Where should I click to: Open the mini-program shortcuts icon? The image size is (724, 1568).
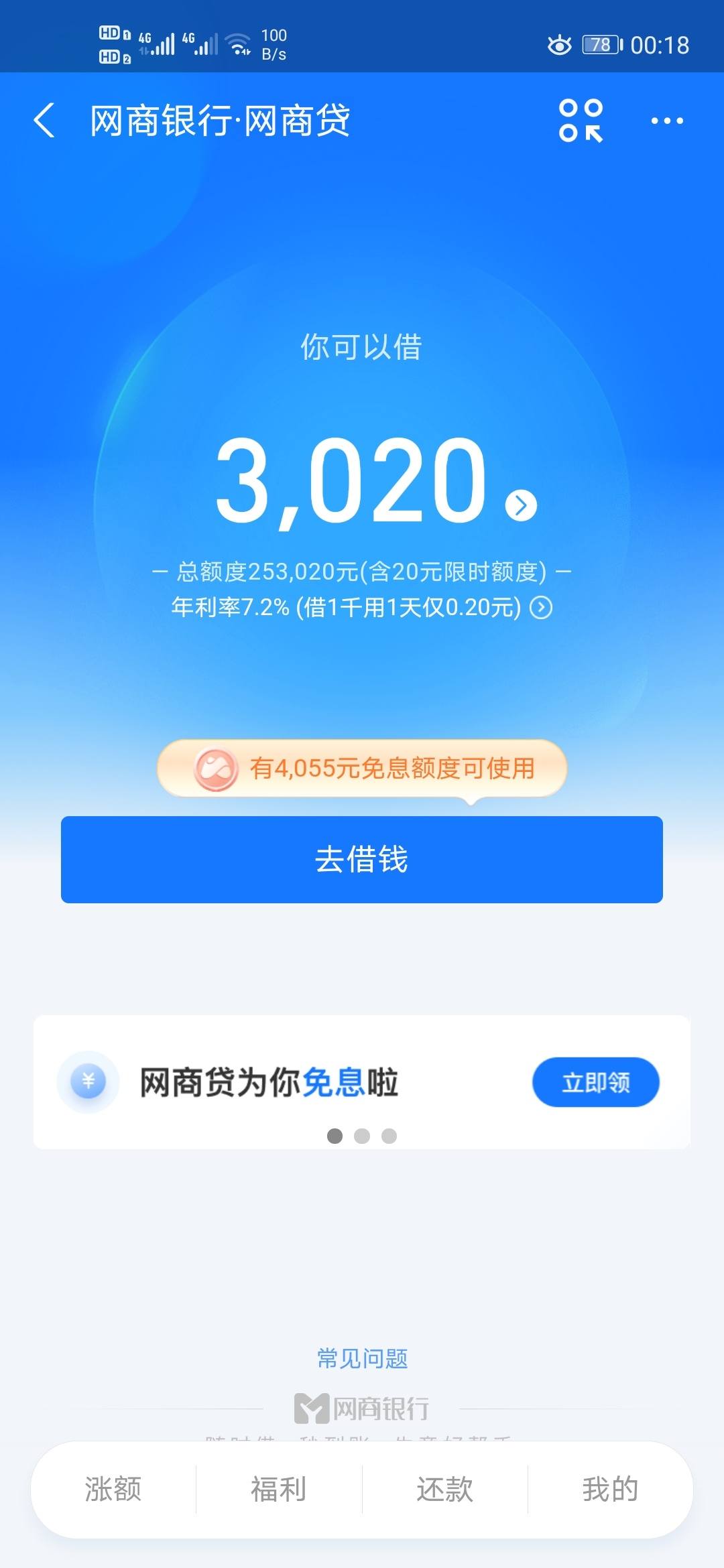[581, 121]
